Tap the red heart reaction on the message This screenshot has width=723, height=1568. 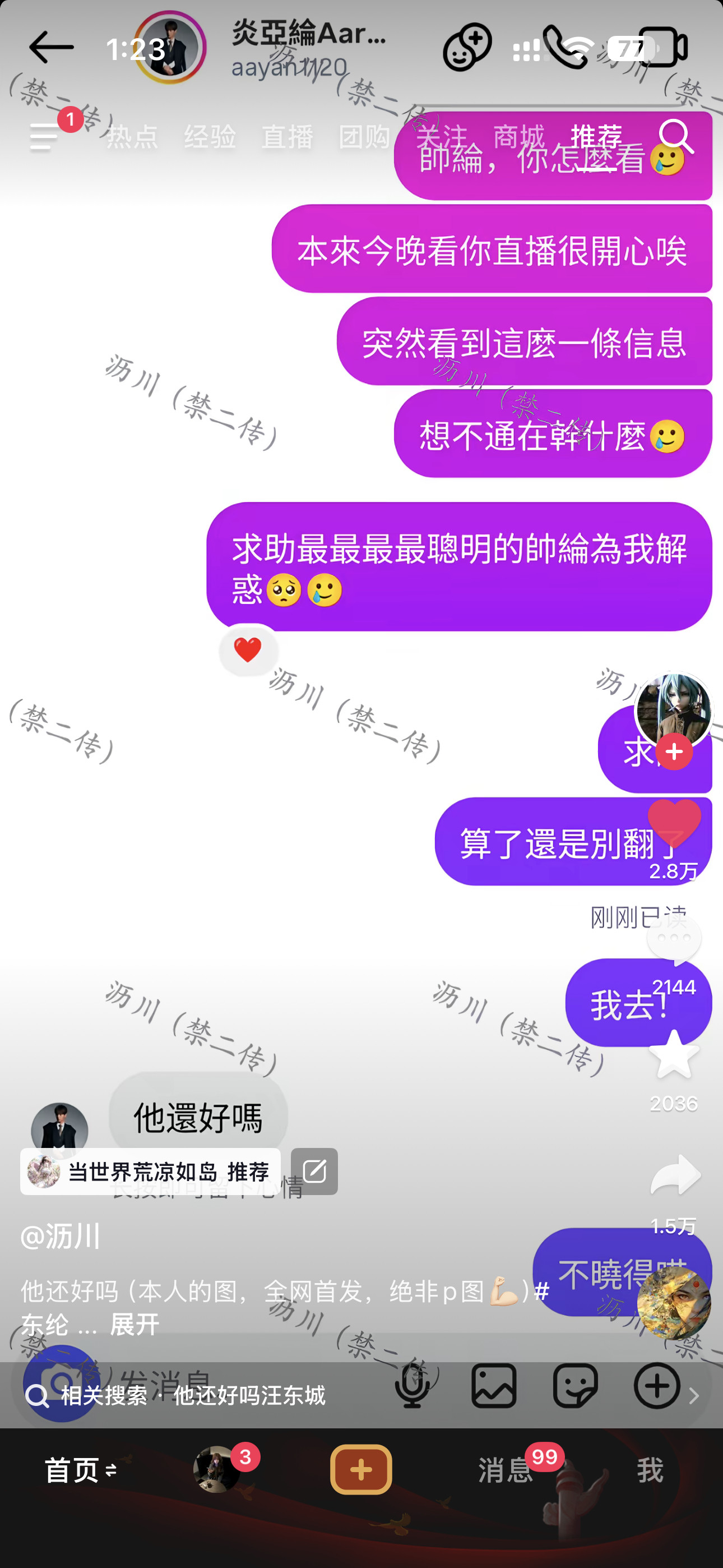(x=248, y=650)
